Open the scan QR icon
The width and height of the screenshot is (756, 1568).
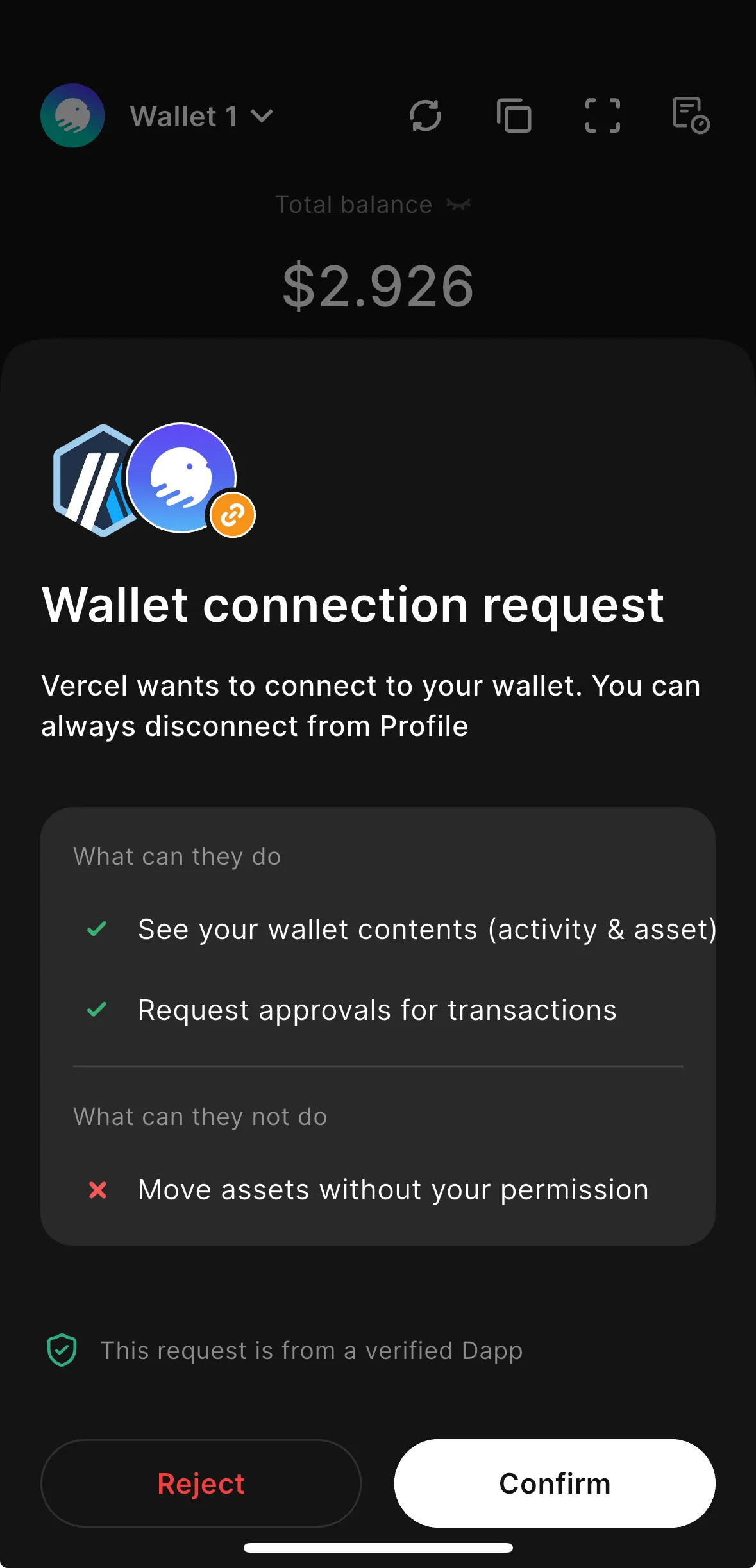tap(602, 116)
